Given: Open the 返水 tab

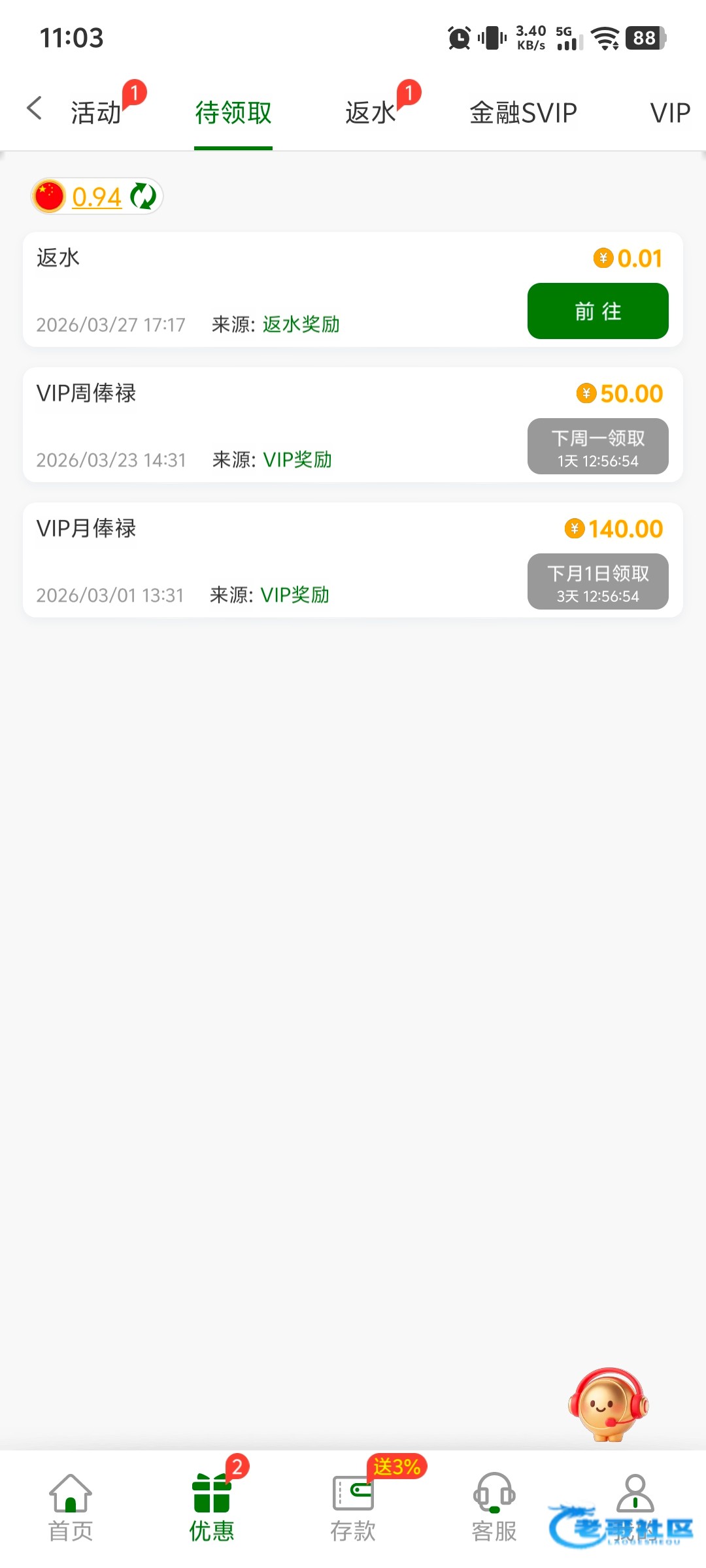Looking at the screenshot, I should click(x=371, y=112).
